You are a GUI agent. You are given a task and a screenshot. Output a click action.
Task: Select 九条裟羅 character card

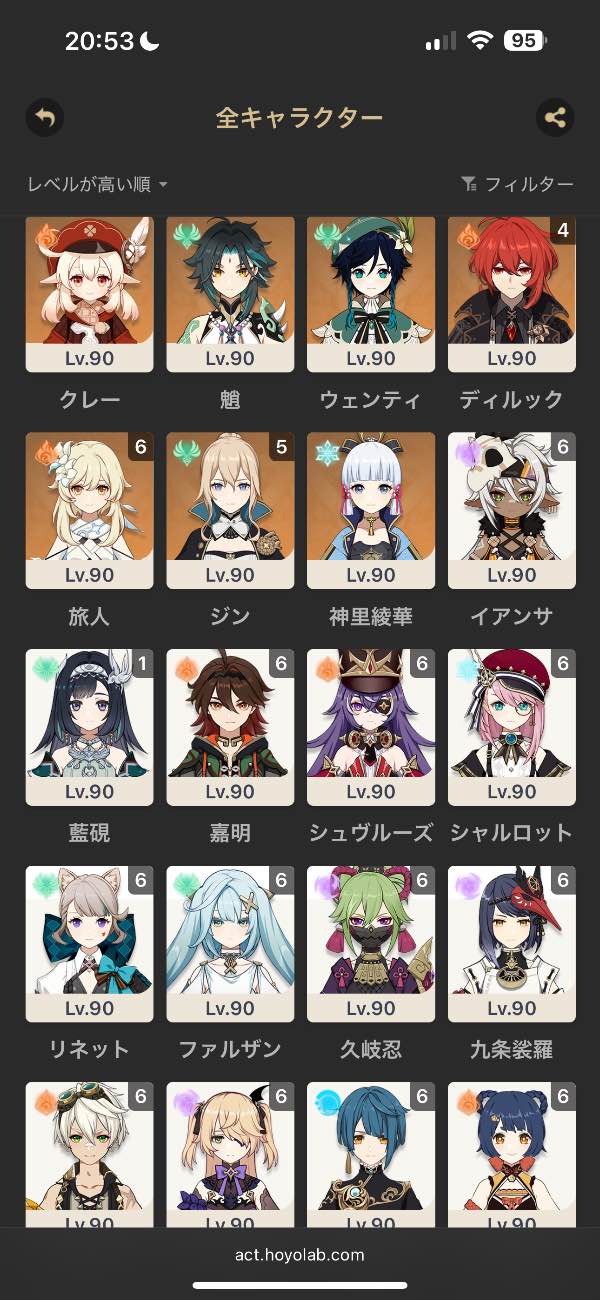coord(512,943)
